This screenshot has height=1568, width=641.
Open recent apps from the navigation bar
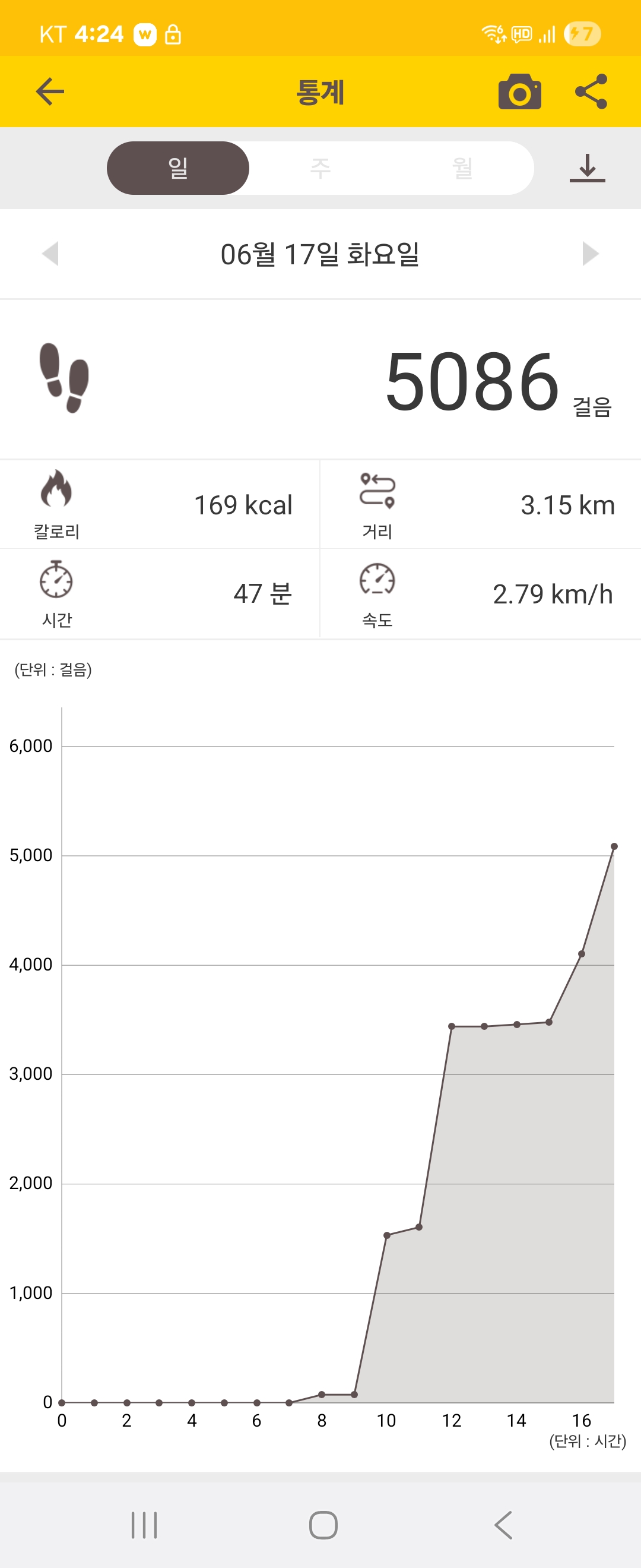point(144,1525)
